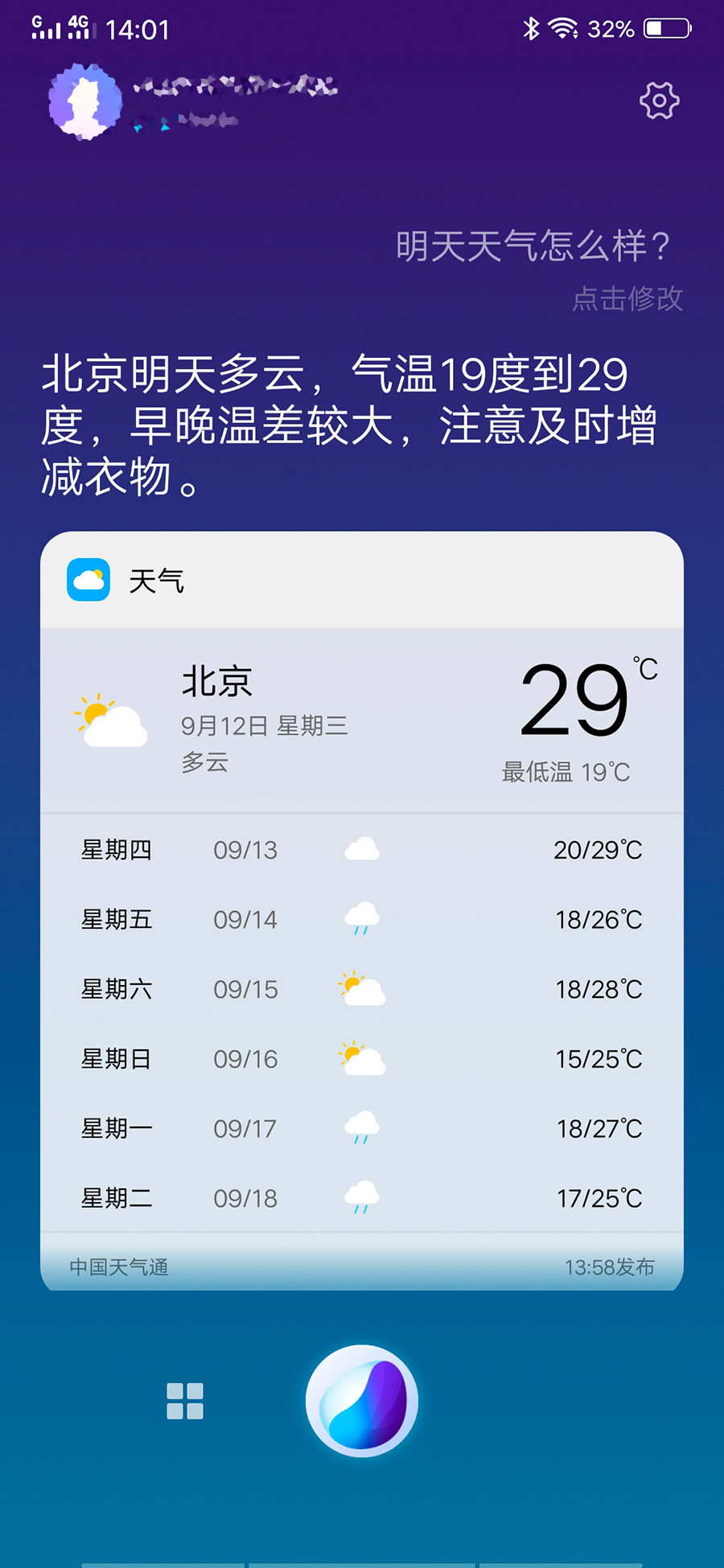Open the settings gear in top right
Screen dimensions: 724x1568
(658, 101)
